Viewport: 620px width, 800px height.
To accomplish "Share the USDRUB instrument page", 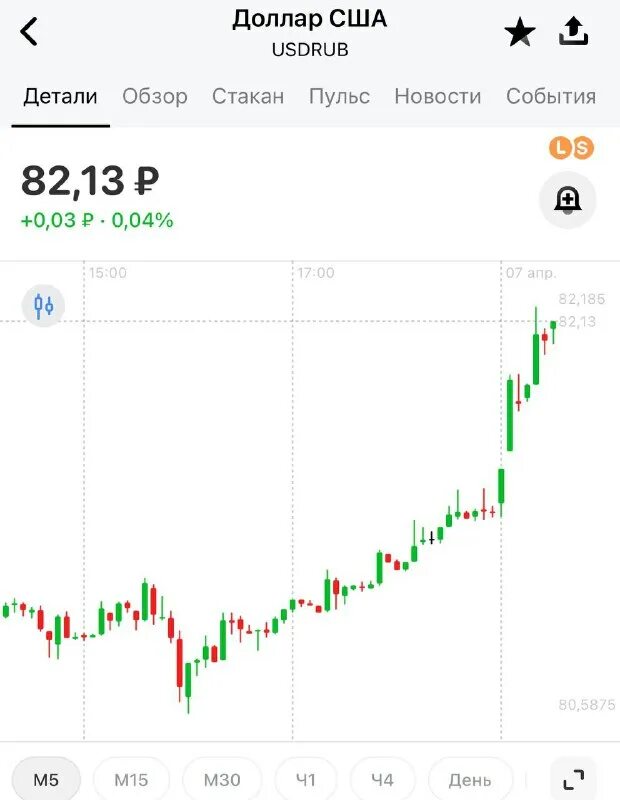I will (573, 32).
